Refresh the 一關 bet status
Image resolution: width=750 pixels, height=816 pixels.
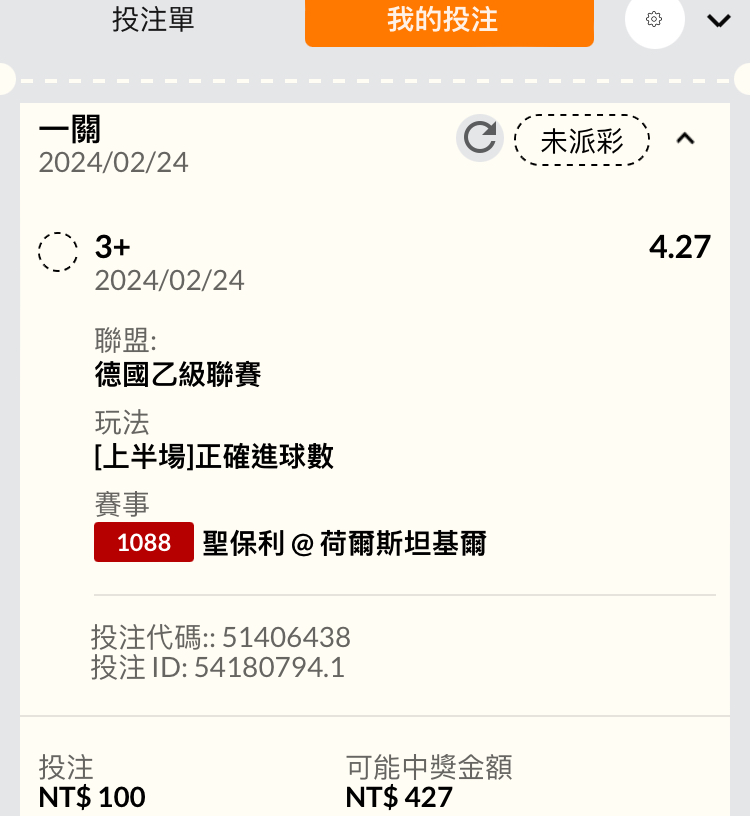(x=480, y=138)
